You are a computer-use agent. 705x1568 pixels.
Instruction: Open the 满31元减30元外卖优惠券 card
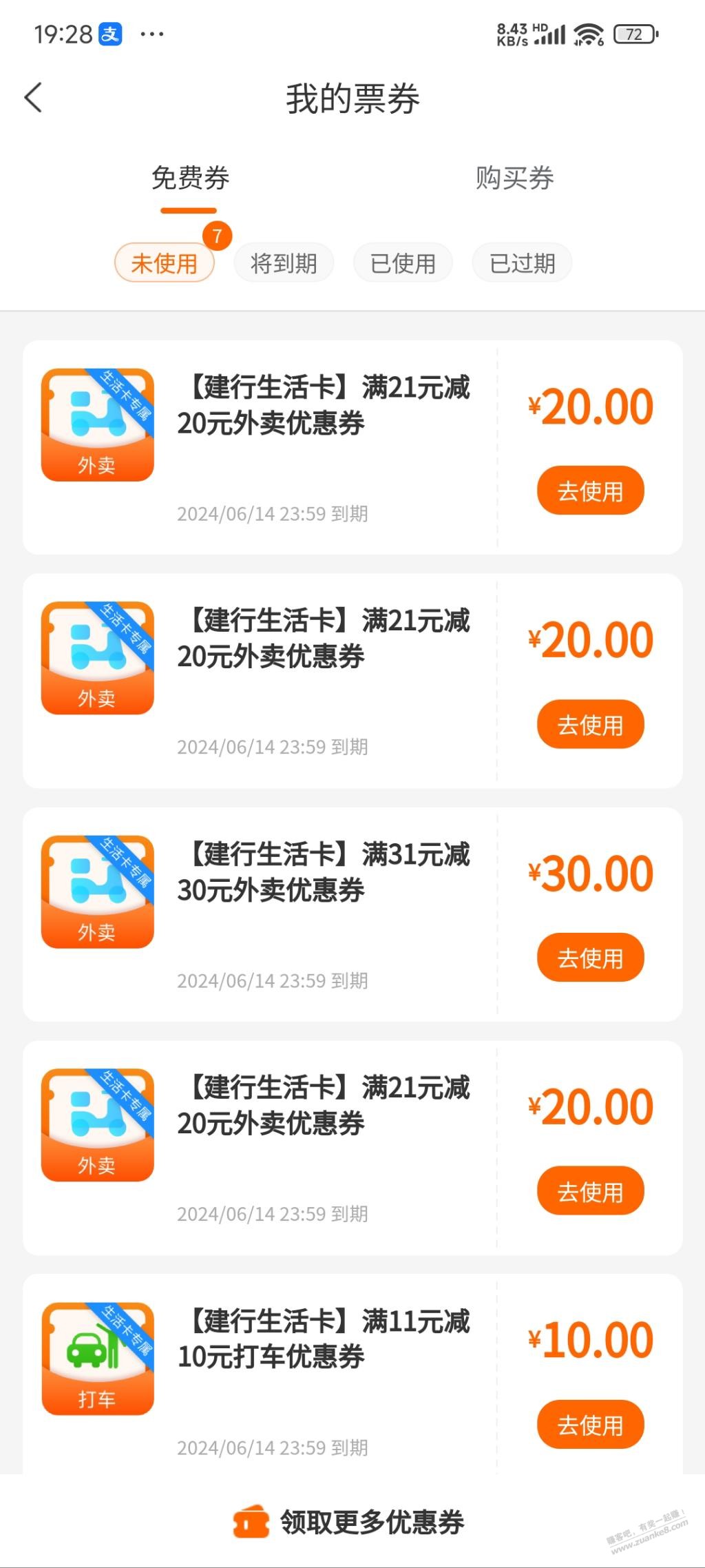(x=352, y=914)
